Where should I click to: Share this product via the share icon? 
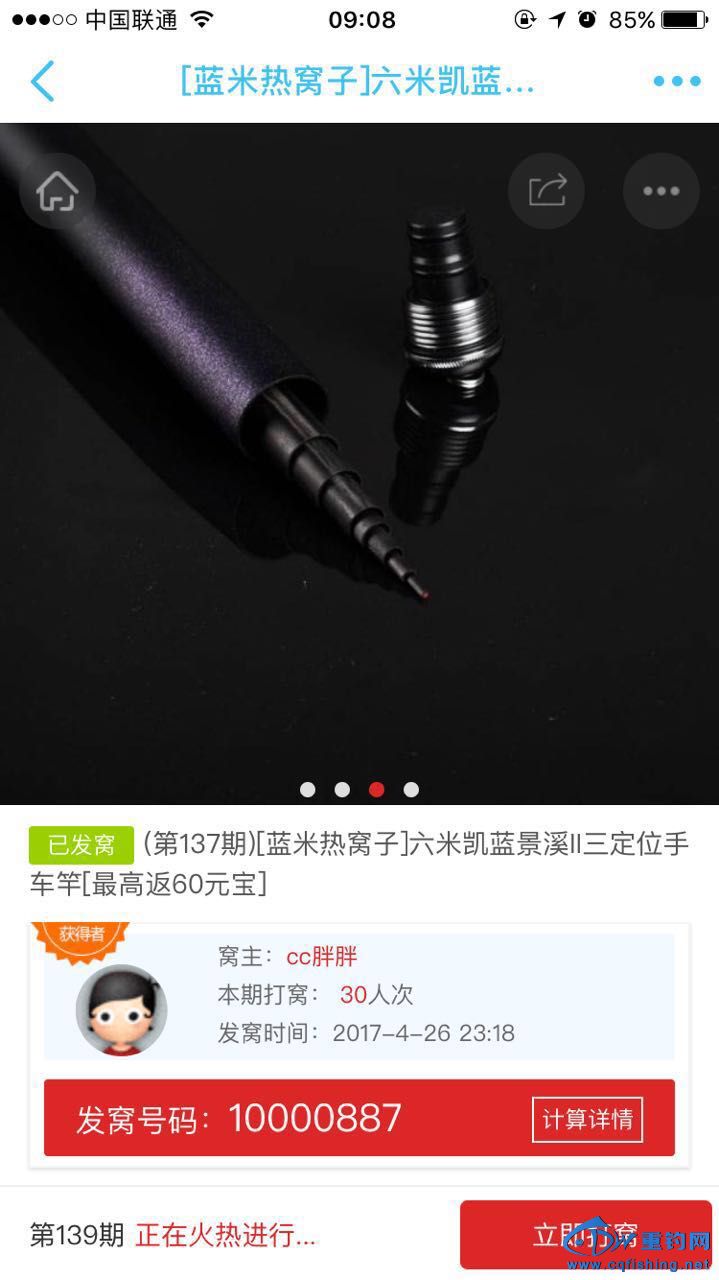(x=547, y=190)
